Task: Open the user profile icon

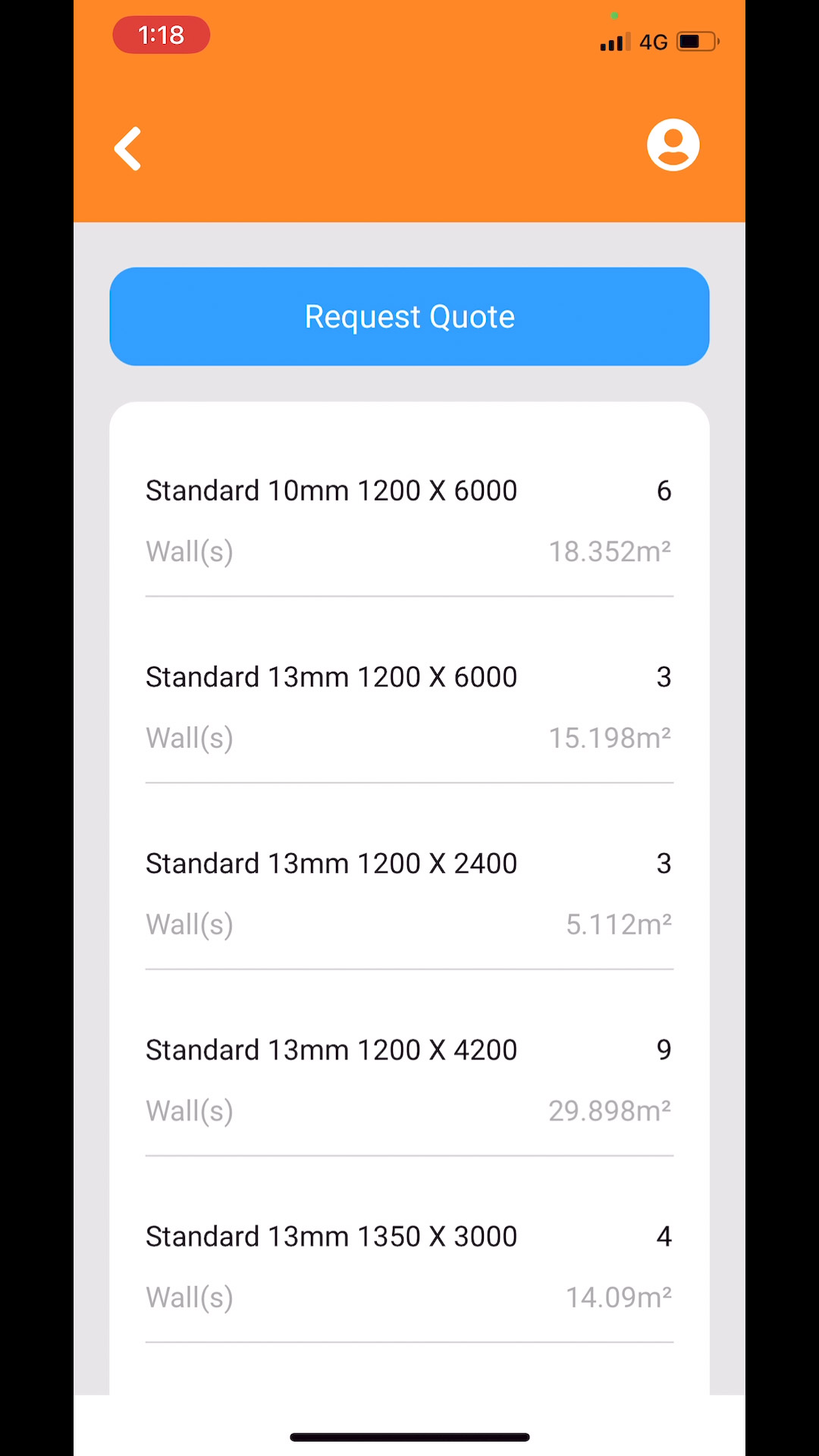Action: click(673, 145)
